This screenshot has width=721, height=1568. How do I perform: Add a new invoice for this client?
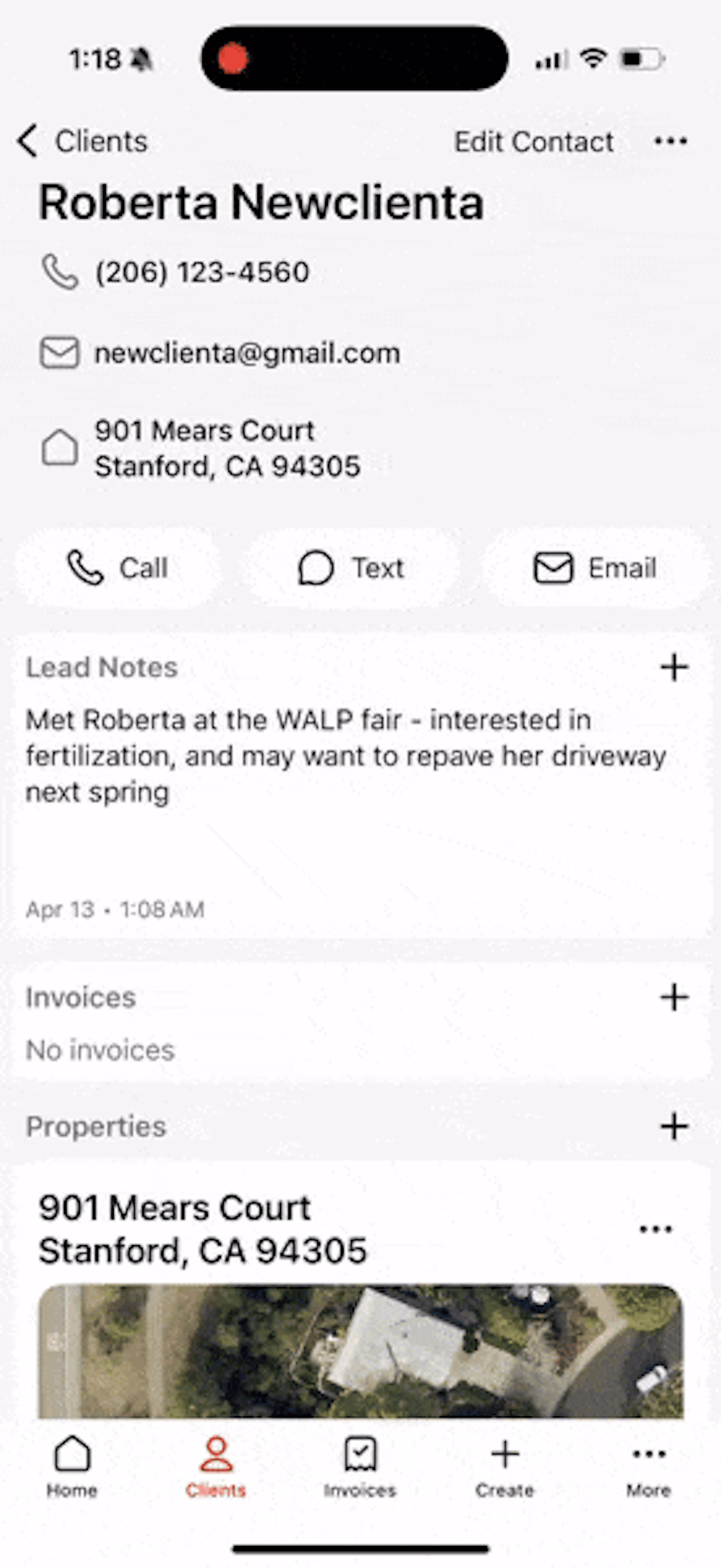point(674,997)
